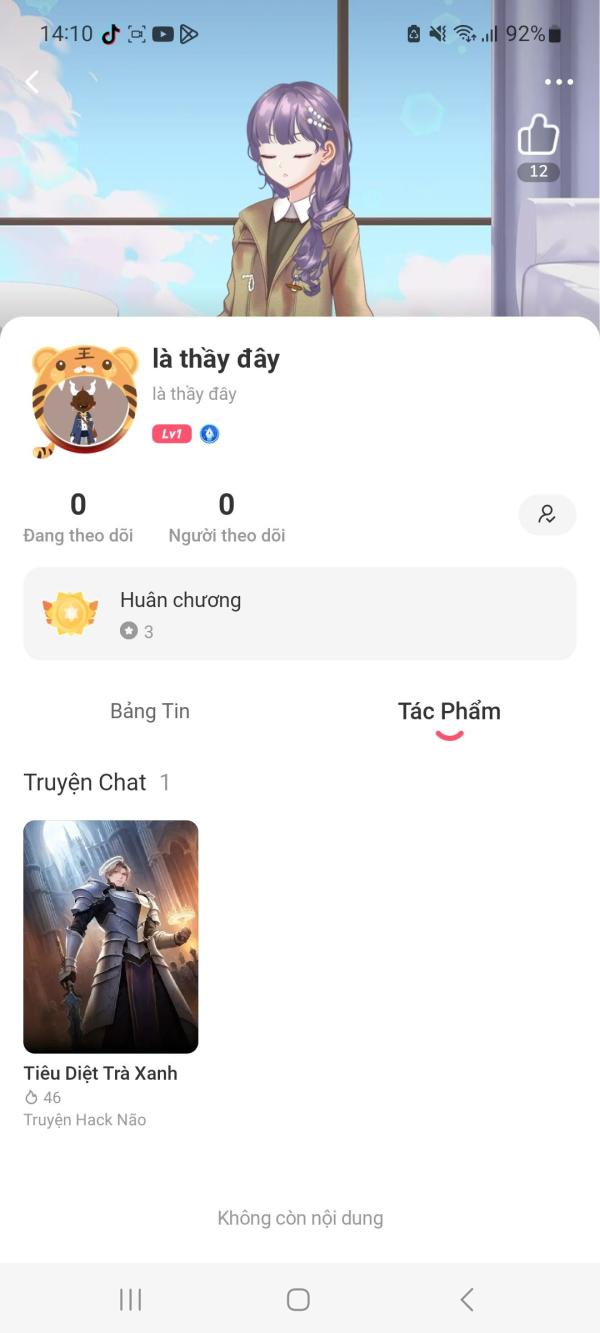Go to the phone's home screen

298,1299
